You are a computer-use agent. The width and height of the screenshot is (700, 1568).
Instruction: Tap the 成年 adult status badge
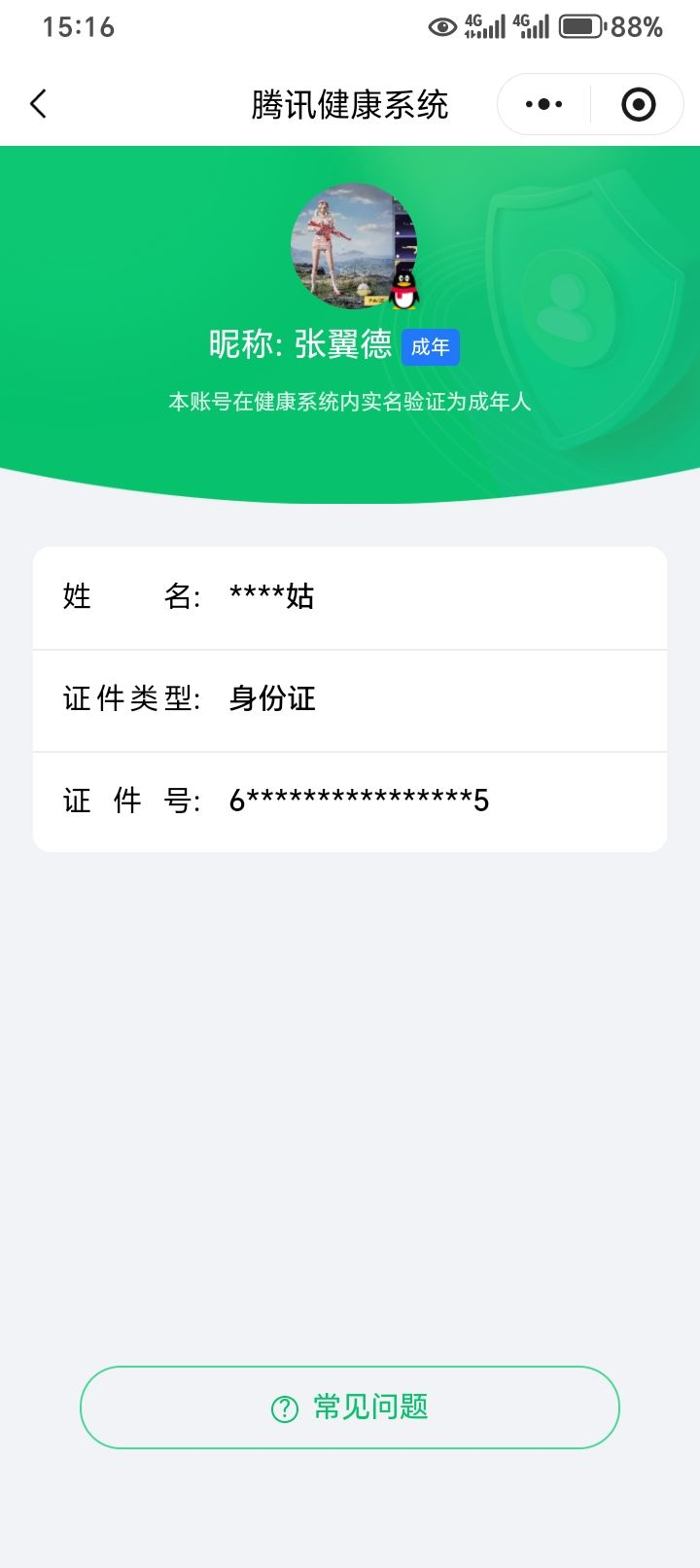[431, 346]
